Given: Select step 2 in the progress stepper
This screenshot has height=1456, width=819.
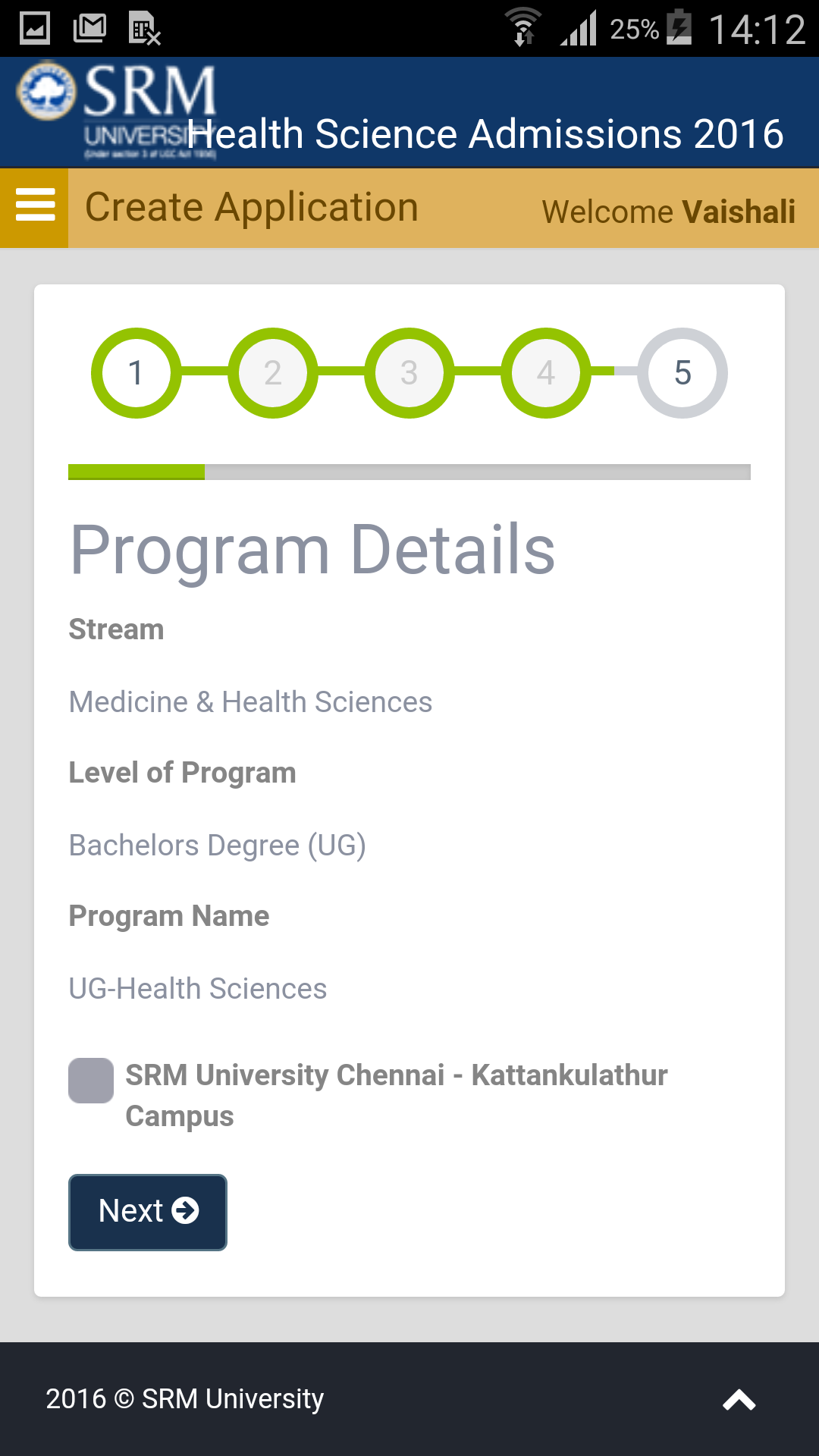Looking at the screenshot, I should pos(272,373).
